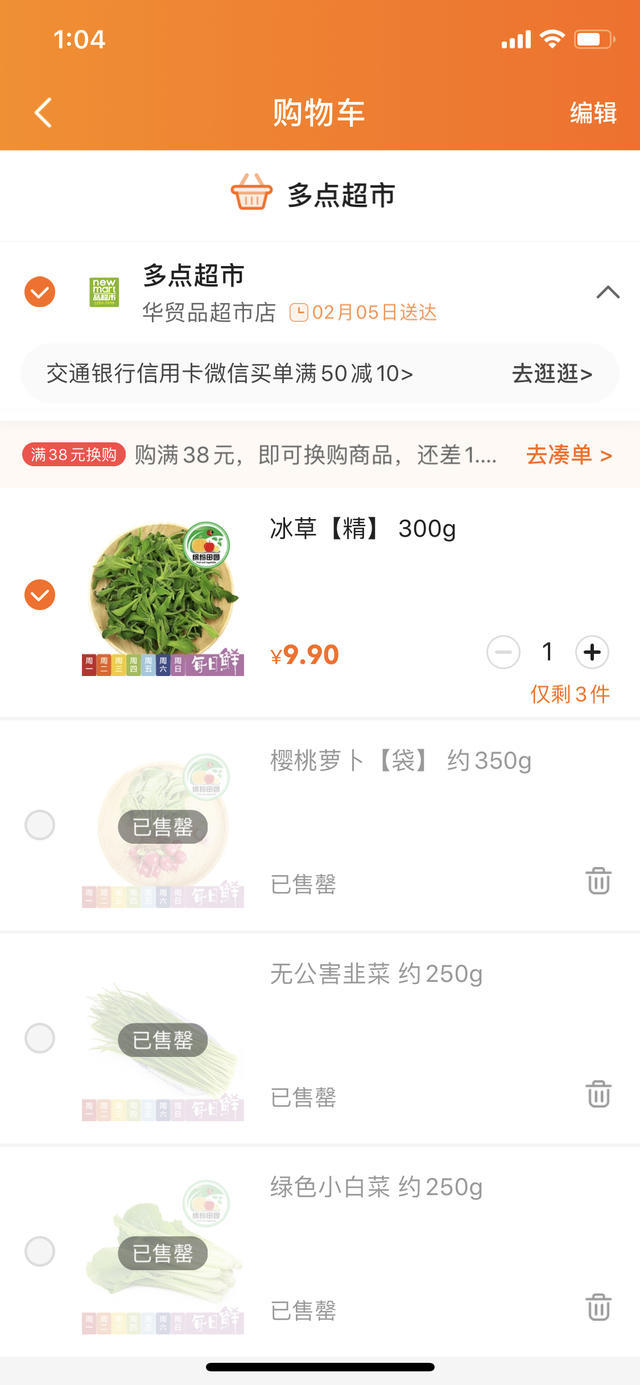
Task: Tap 去凑单 to add more items
Action: click(x=568, y=455)
